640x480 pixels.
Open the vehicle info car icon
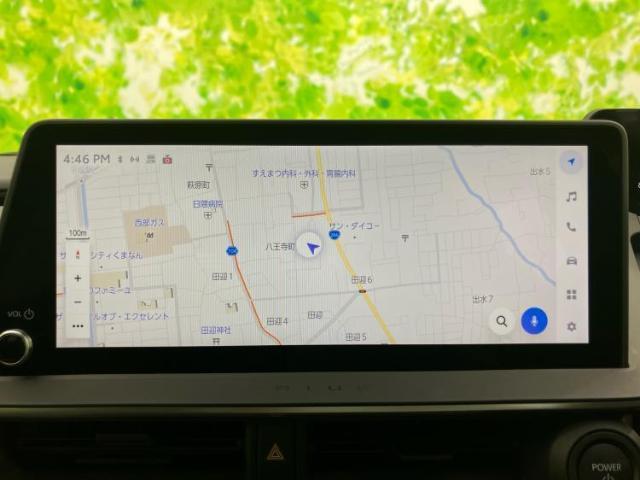coord(571,261)
